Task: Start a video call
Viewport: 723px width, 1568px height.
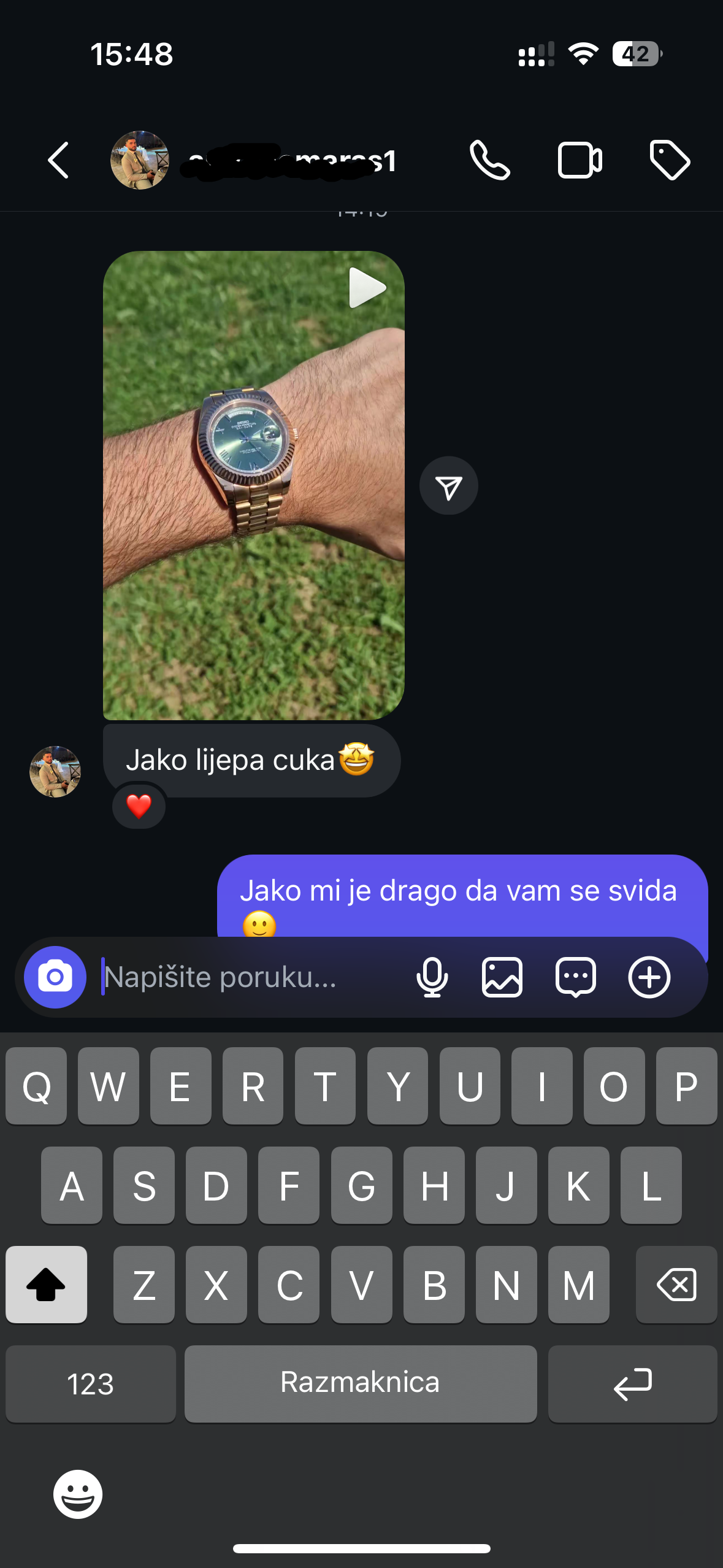Action: coord(580,160)
